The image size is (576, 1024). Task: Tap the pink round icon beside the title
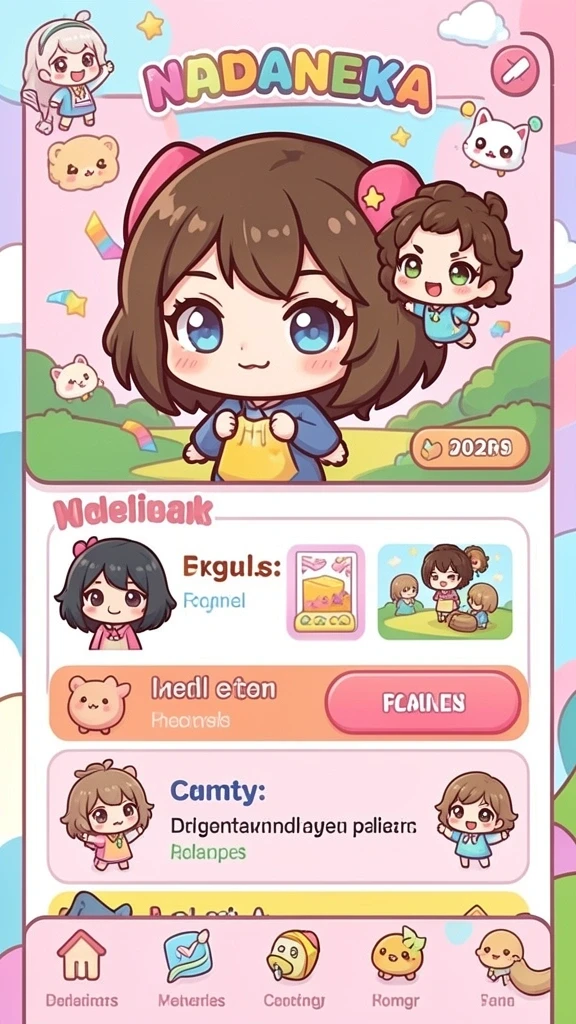coord(515,69)
